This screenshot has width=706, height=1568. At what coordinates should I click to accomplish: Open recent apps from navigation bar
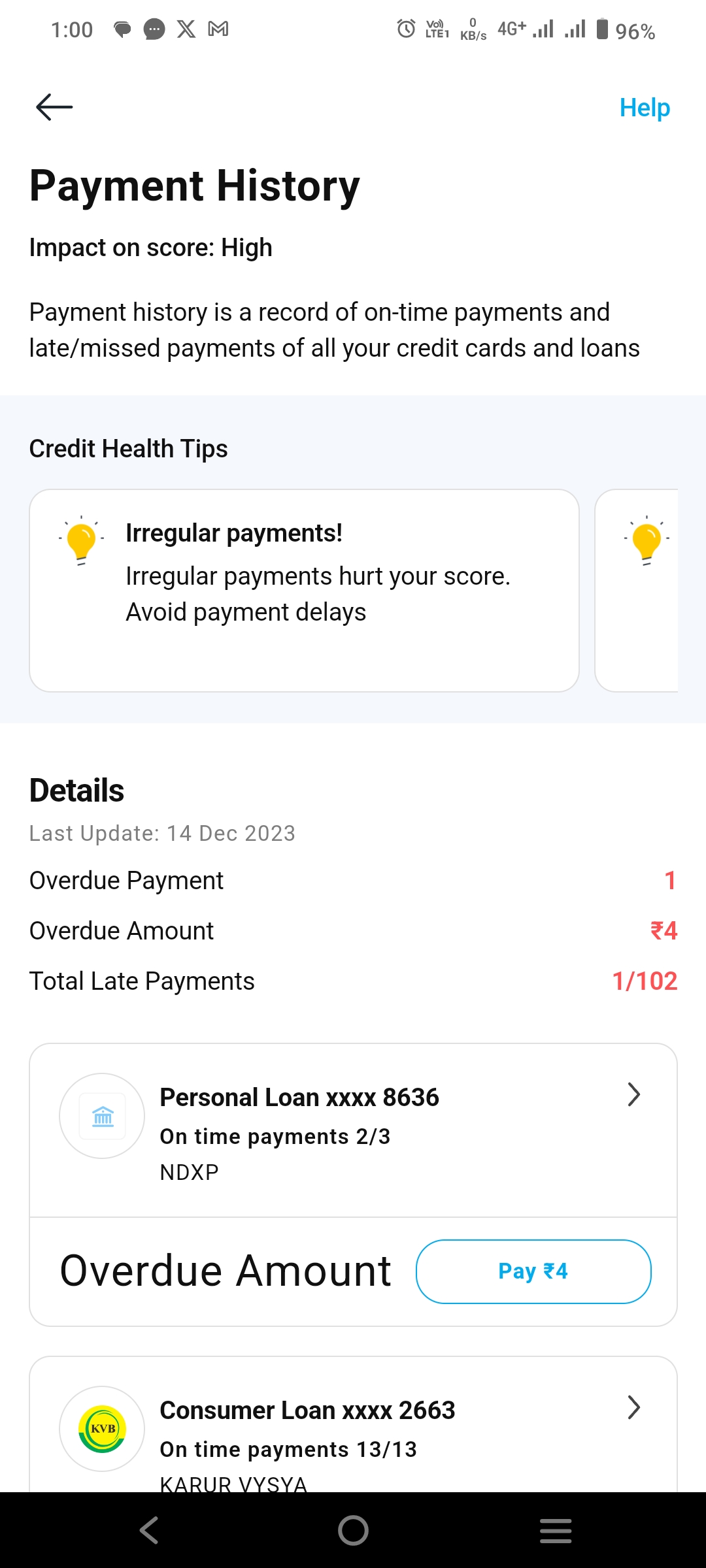(556, 1530)
